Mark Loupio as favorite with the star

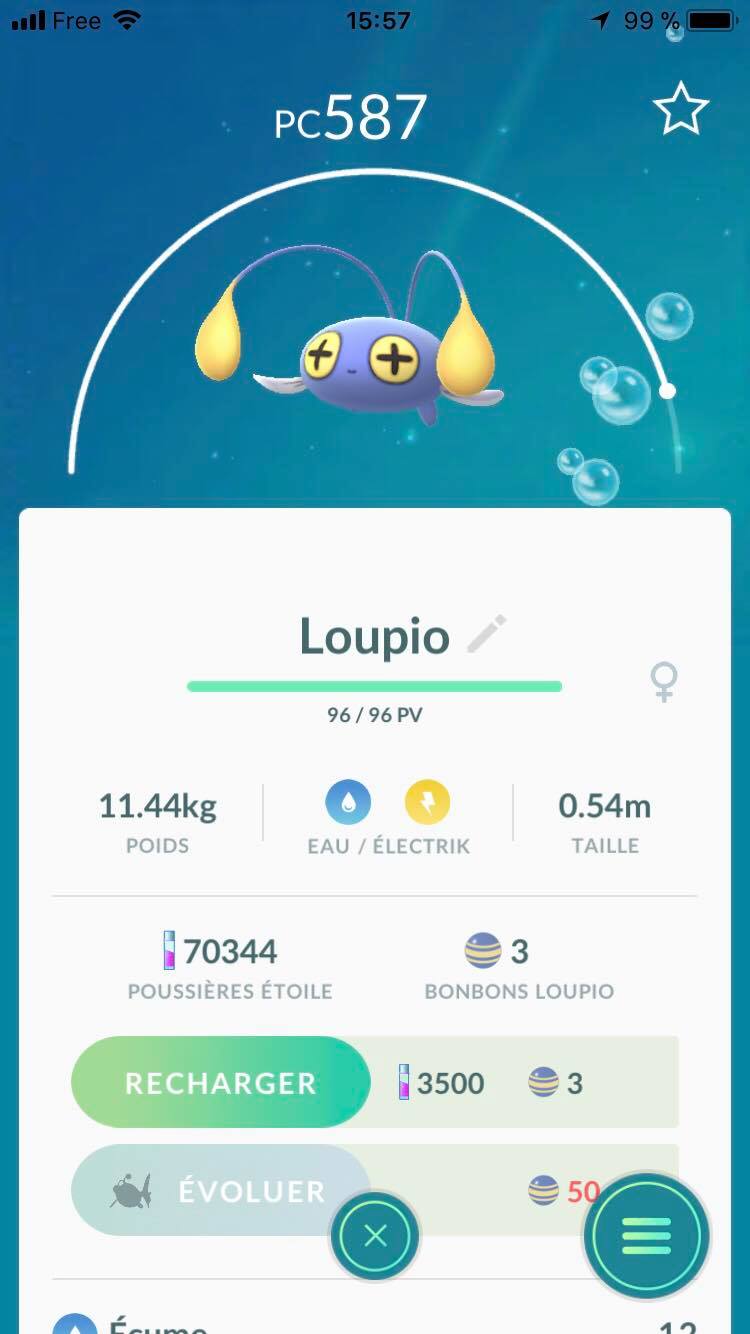(681, 110)
